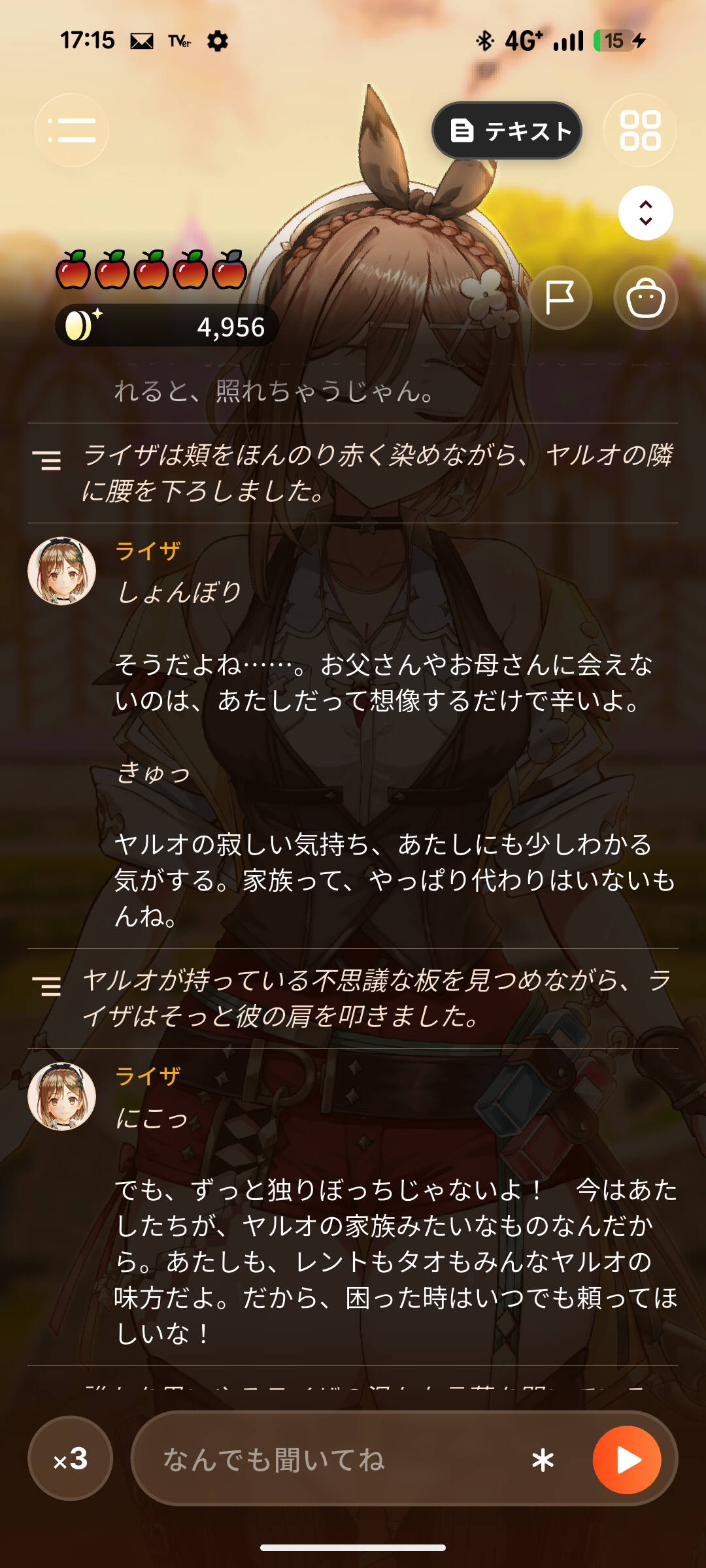Open ライザ's avatar beside にこっ message

tap(62, 1096)
